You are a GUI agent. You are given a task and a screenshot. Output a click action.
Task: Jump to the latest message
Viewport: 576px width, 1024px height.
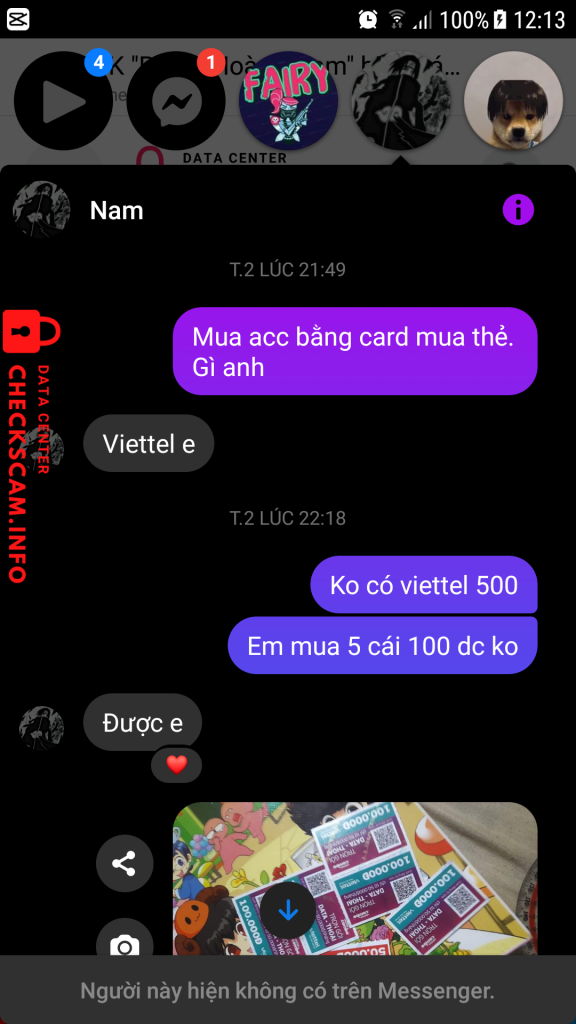click(x=288, y=910)
